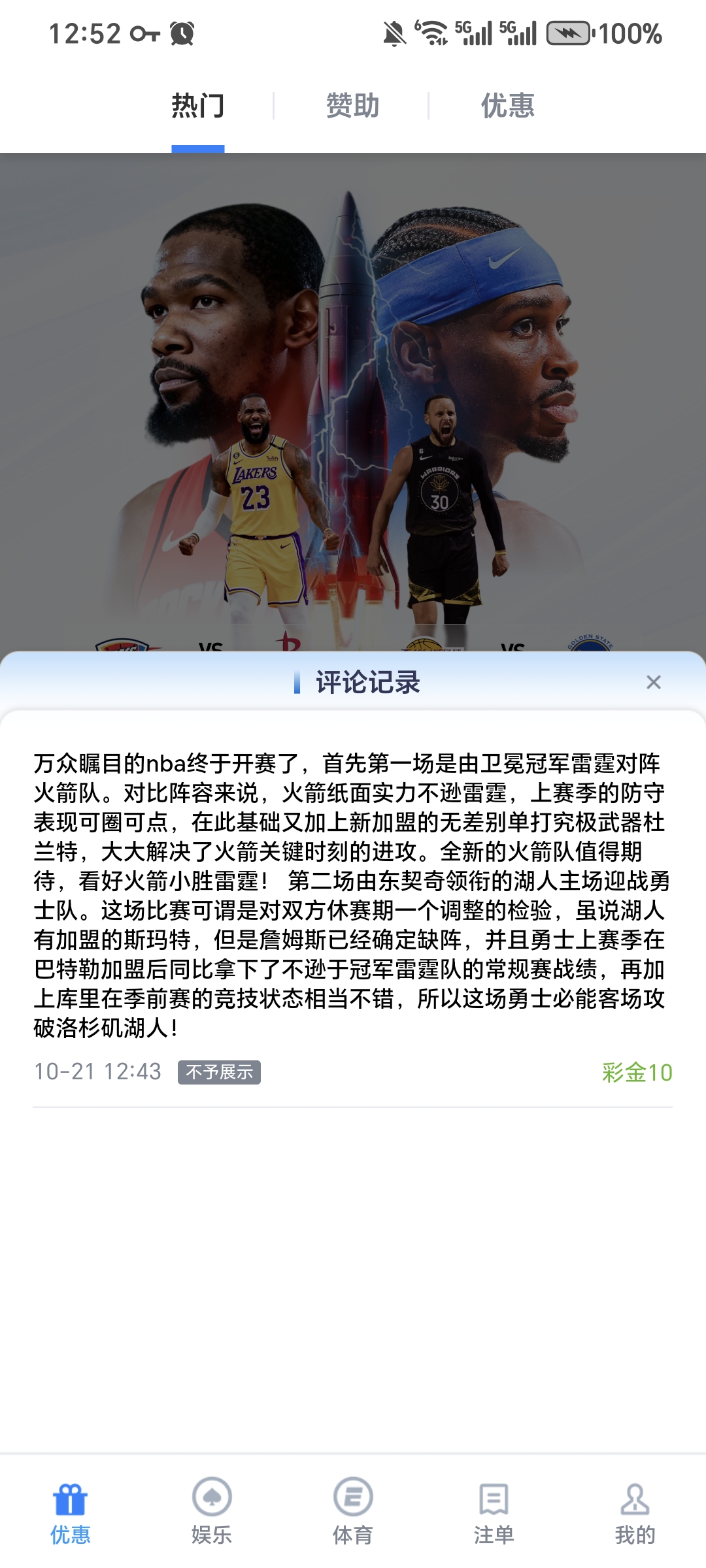Switch to the 热门 top tab

(x=198, y=106)
